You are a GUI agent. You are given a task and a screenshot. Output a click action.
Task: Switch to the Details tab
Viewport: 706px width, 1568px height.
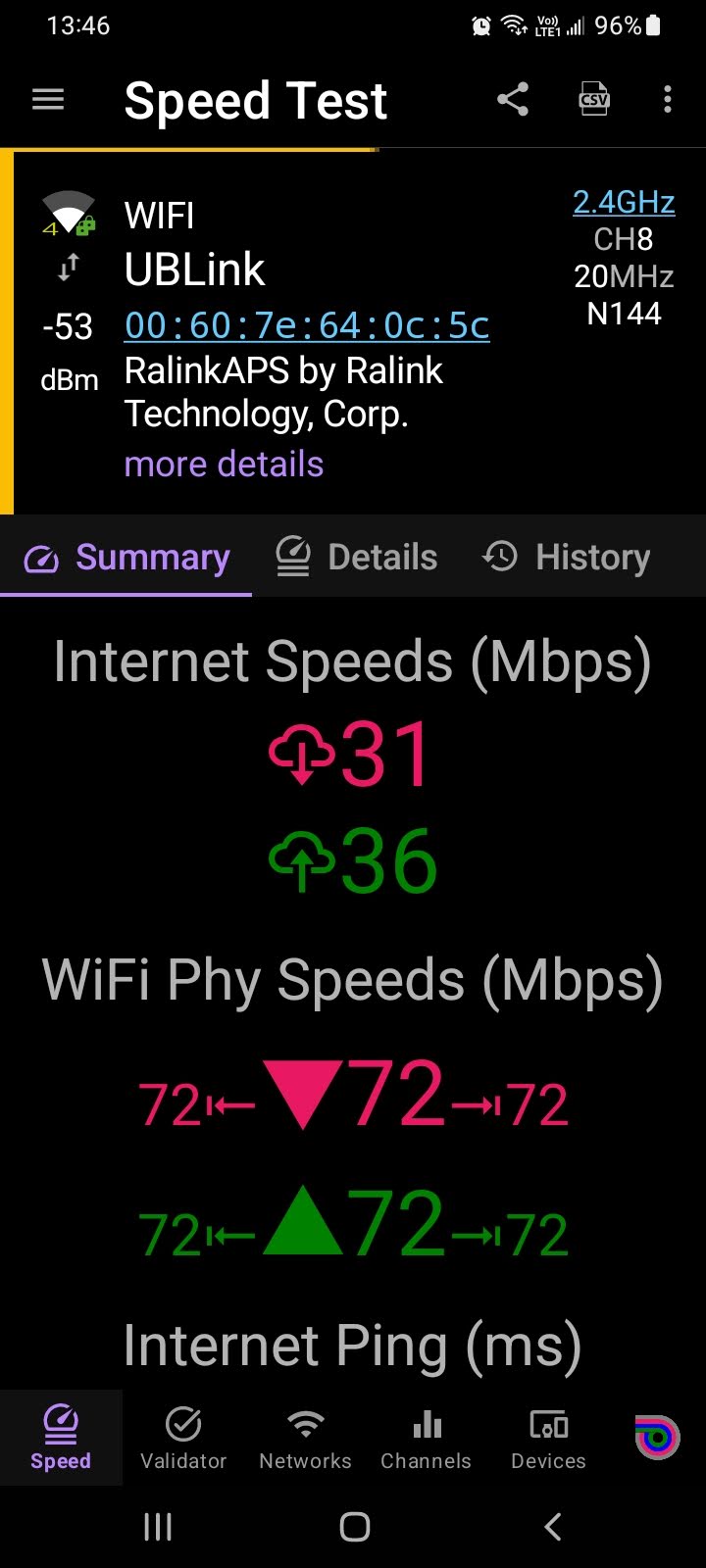357,557
